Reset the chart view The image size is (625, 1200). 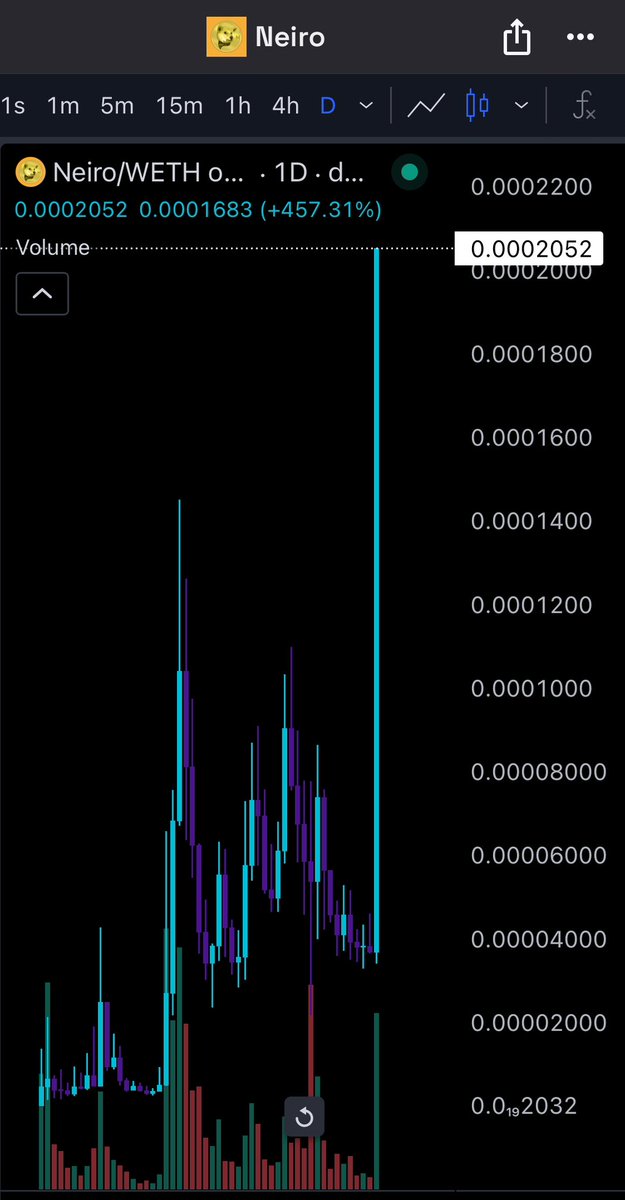tap(305, 1117)
